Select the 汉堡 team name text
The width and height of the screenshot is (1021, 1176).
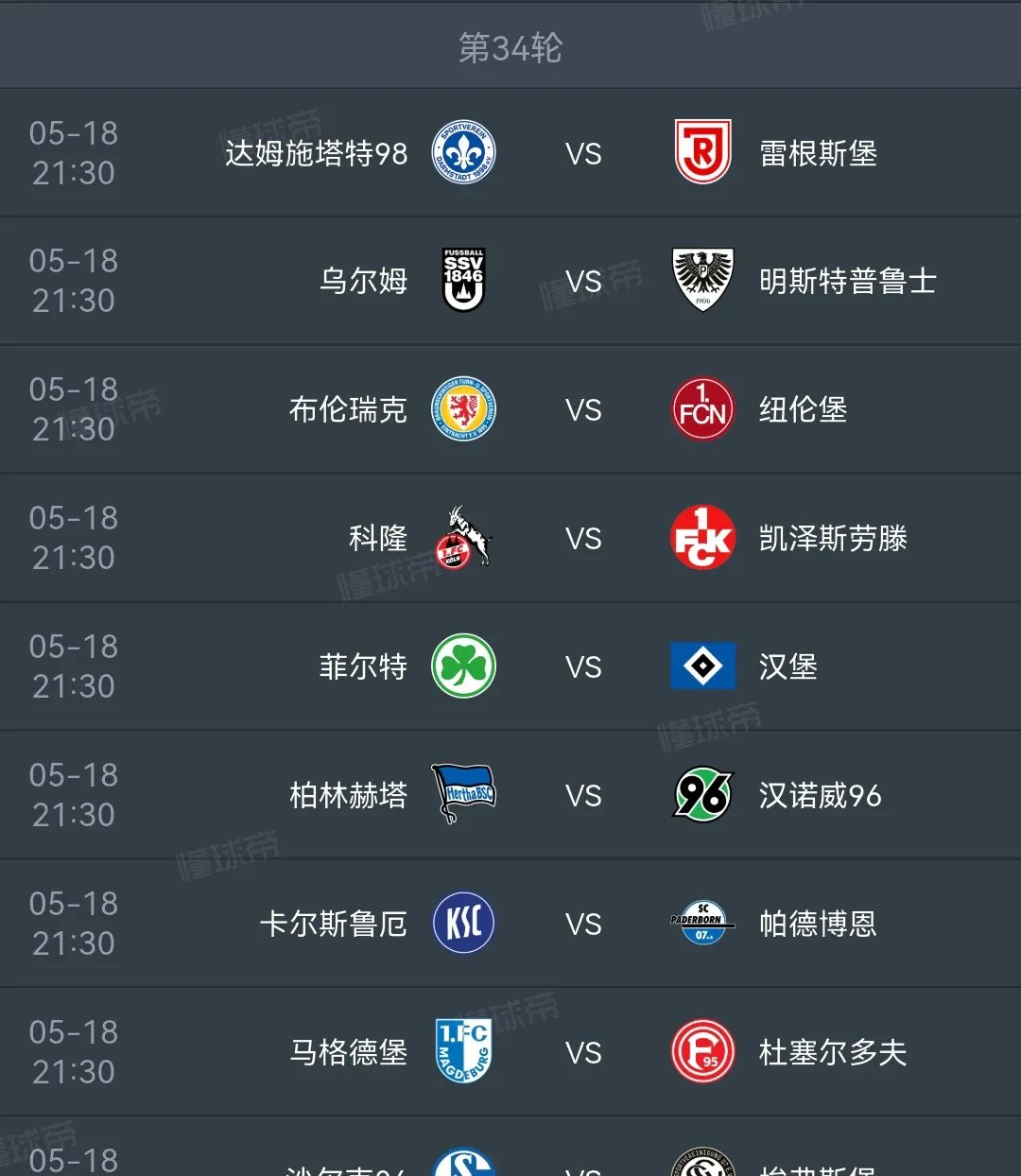pyautogui.click(x=787, y=666)
